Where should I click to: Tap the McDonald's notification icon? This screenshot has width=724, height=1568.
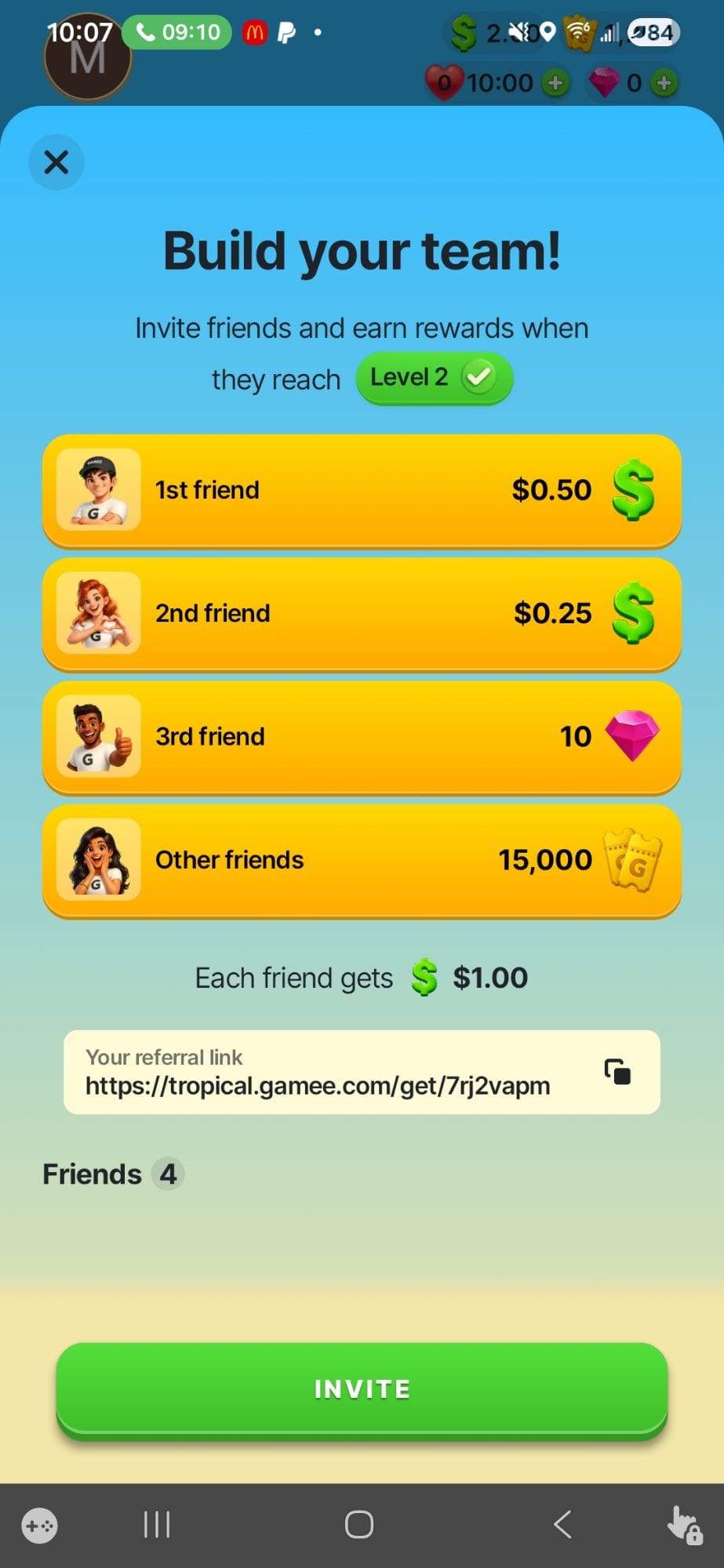point(253,33)
